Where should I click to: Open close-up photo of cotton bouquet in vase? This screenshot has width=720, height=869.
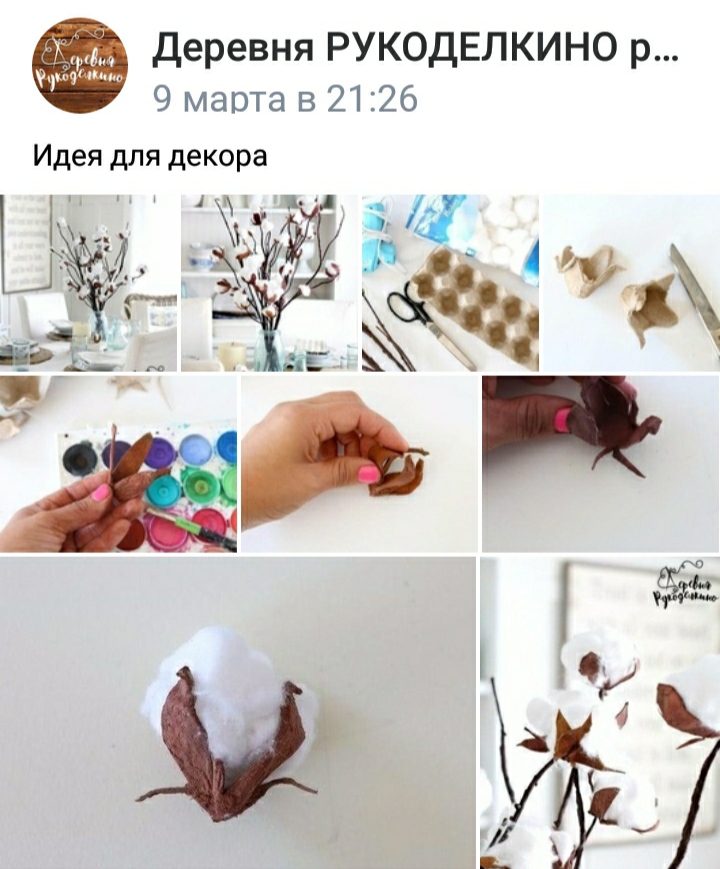pos(269,283)
